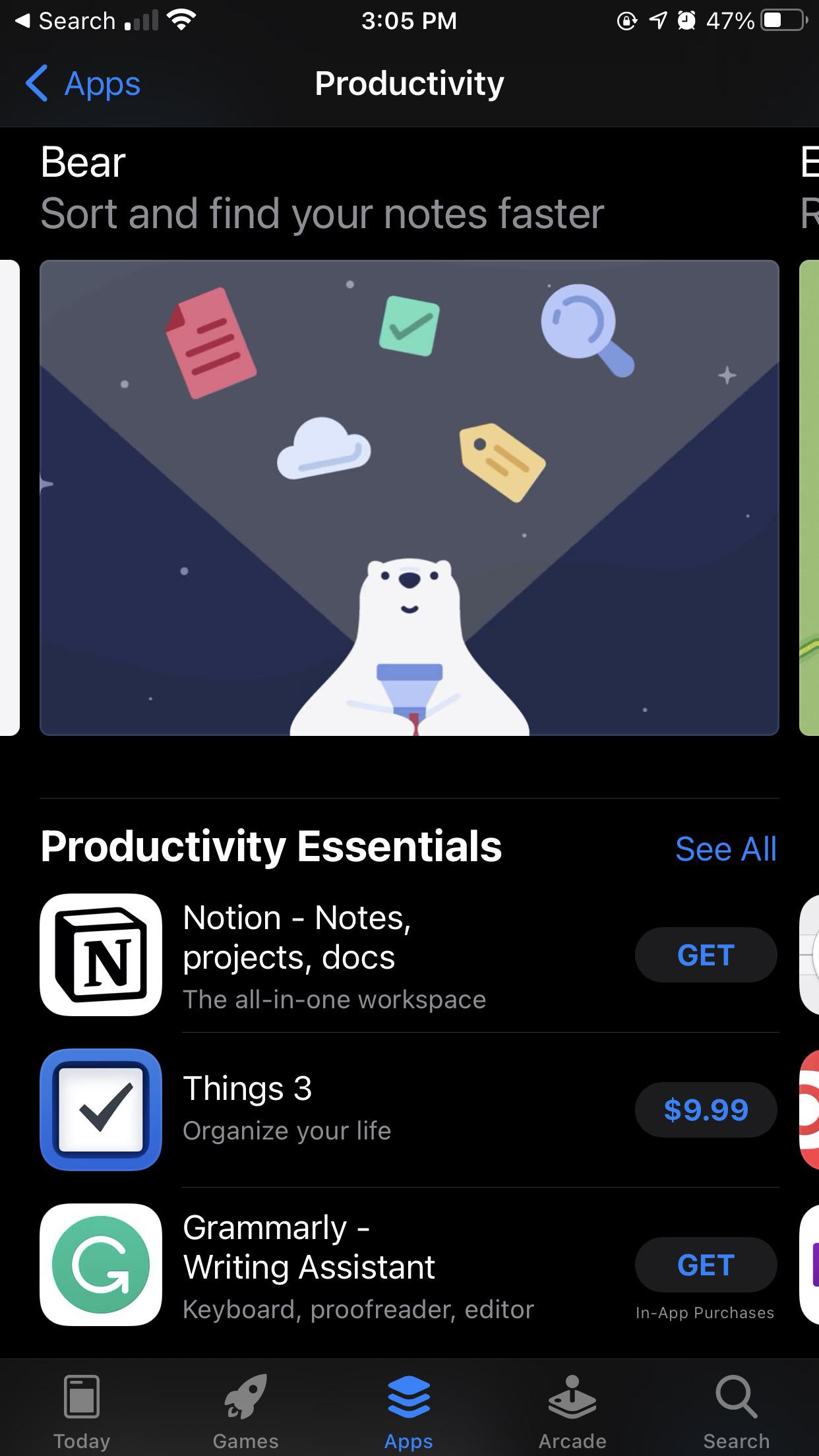Open the Grammarly app icon
Viewport: 819px width, 1456px height.
pos(100,1265)
